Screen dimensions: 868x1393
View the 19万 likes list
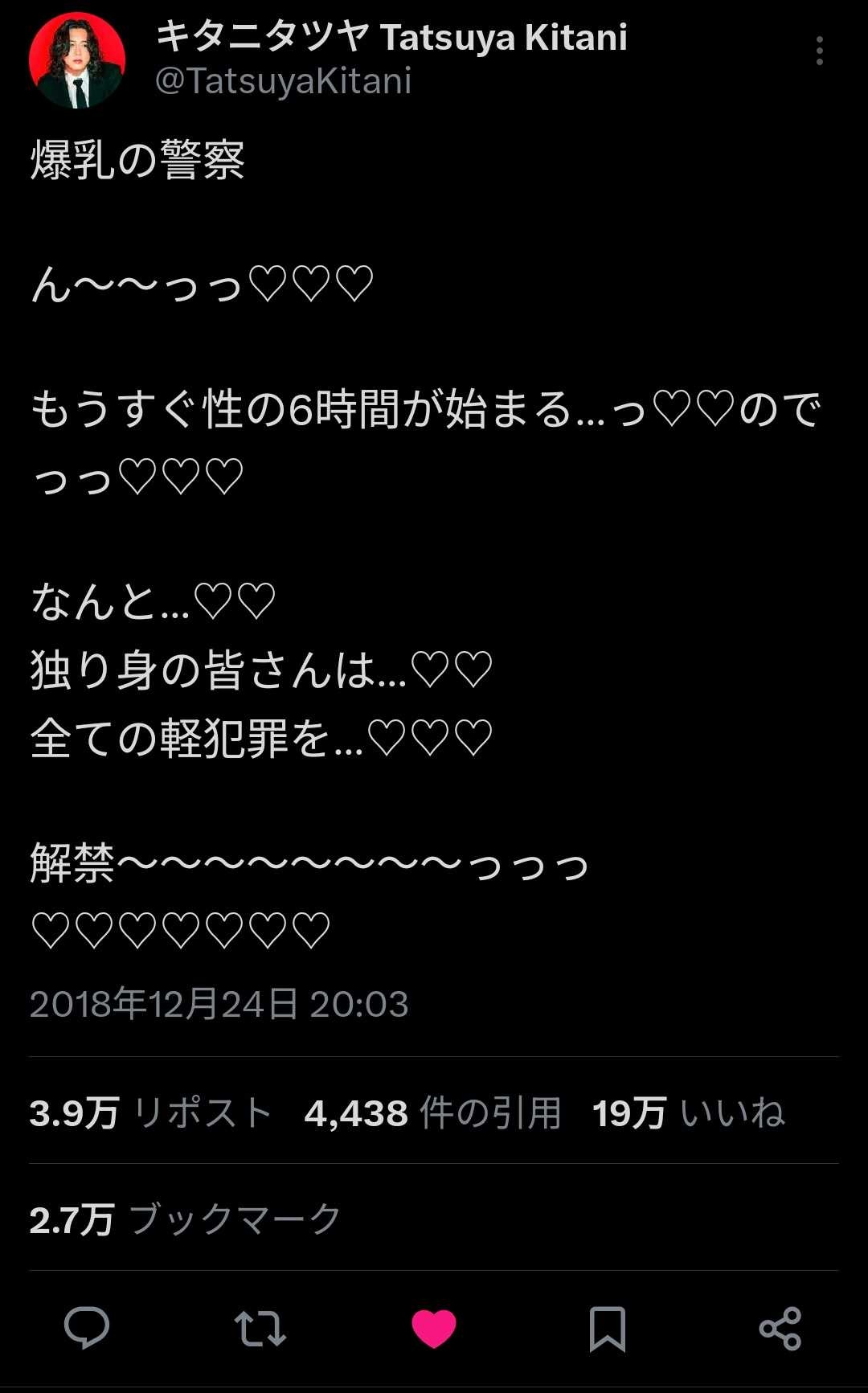pos(688,1113)
